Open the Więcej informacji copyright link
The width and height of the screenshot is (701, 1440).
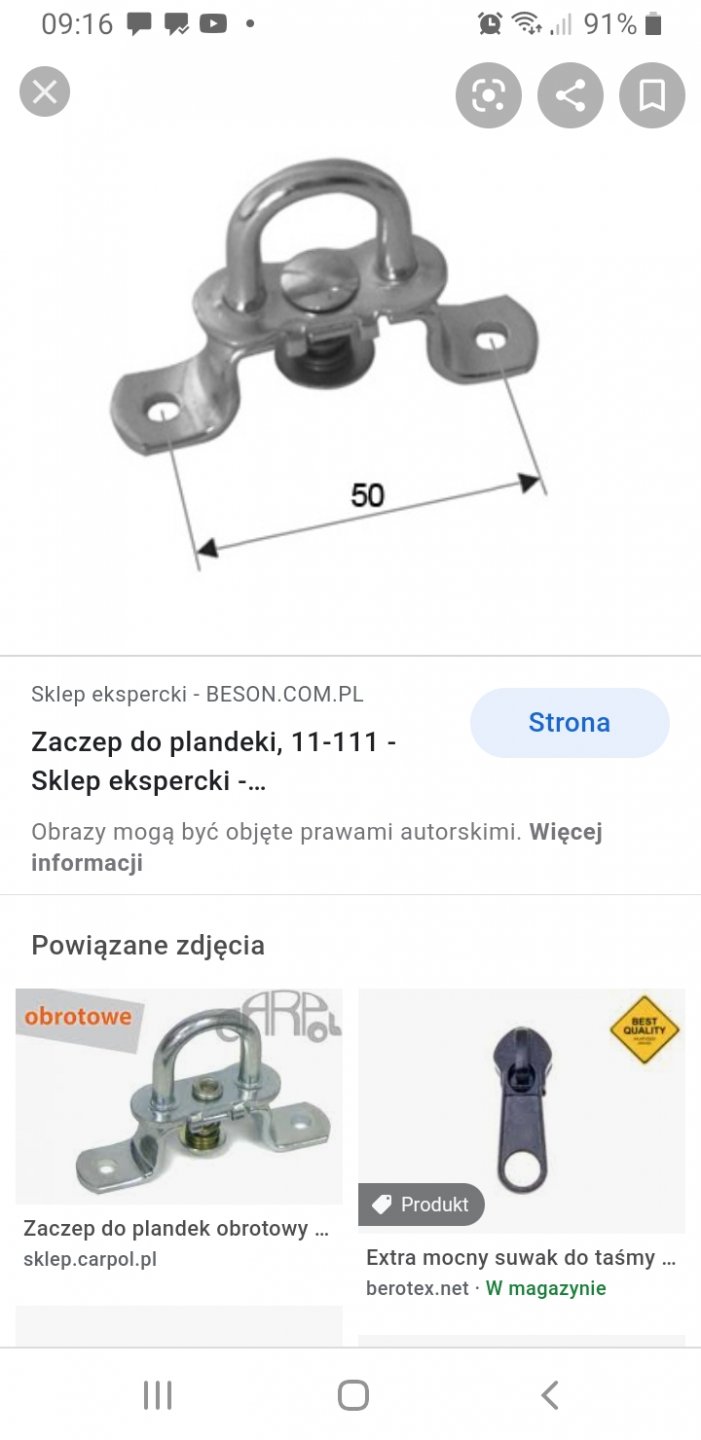pyautogui.click(x=565, y=832)
